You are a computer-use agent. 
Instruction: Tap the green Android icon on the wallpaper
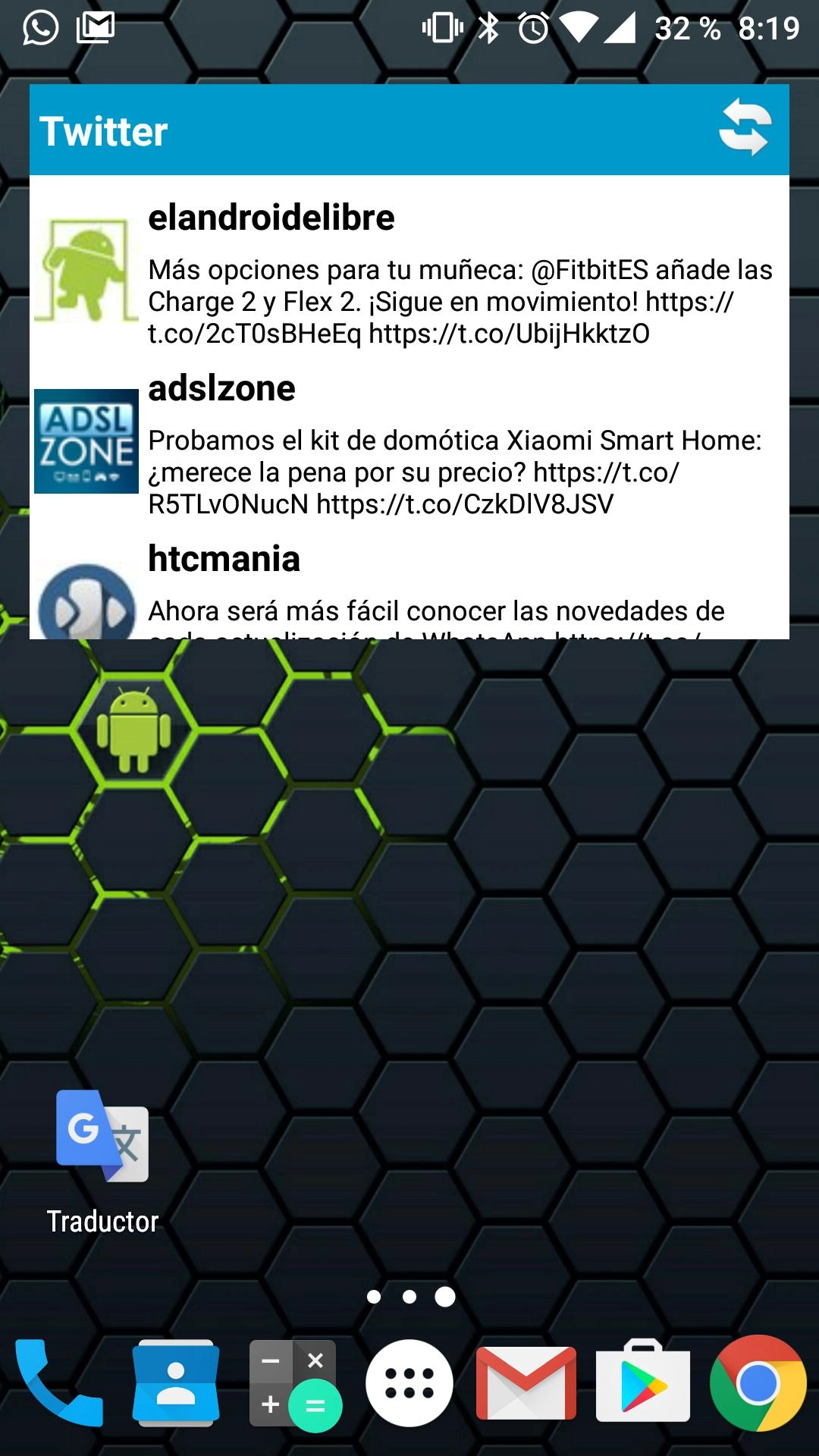click(133, 730)
